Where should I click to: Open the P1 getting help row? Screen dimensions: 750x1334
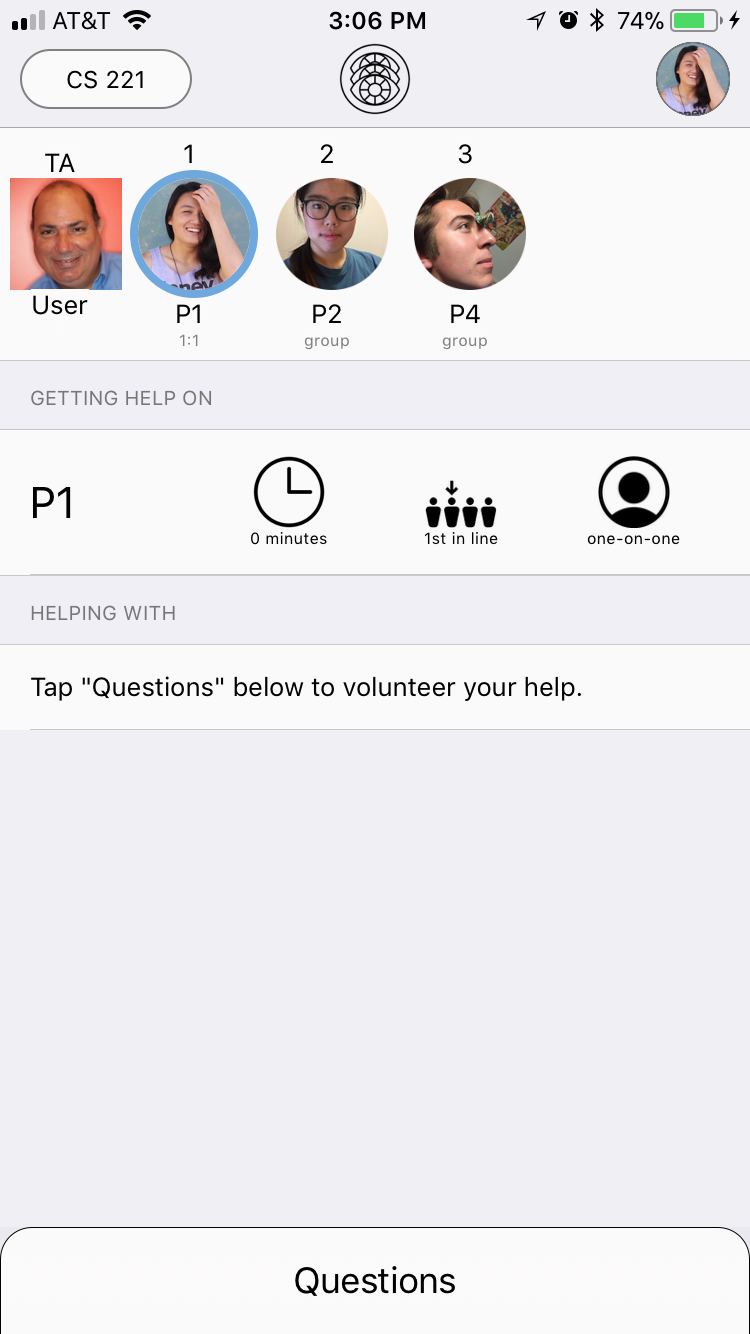[375, 502]
